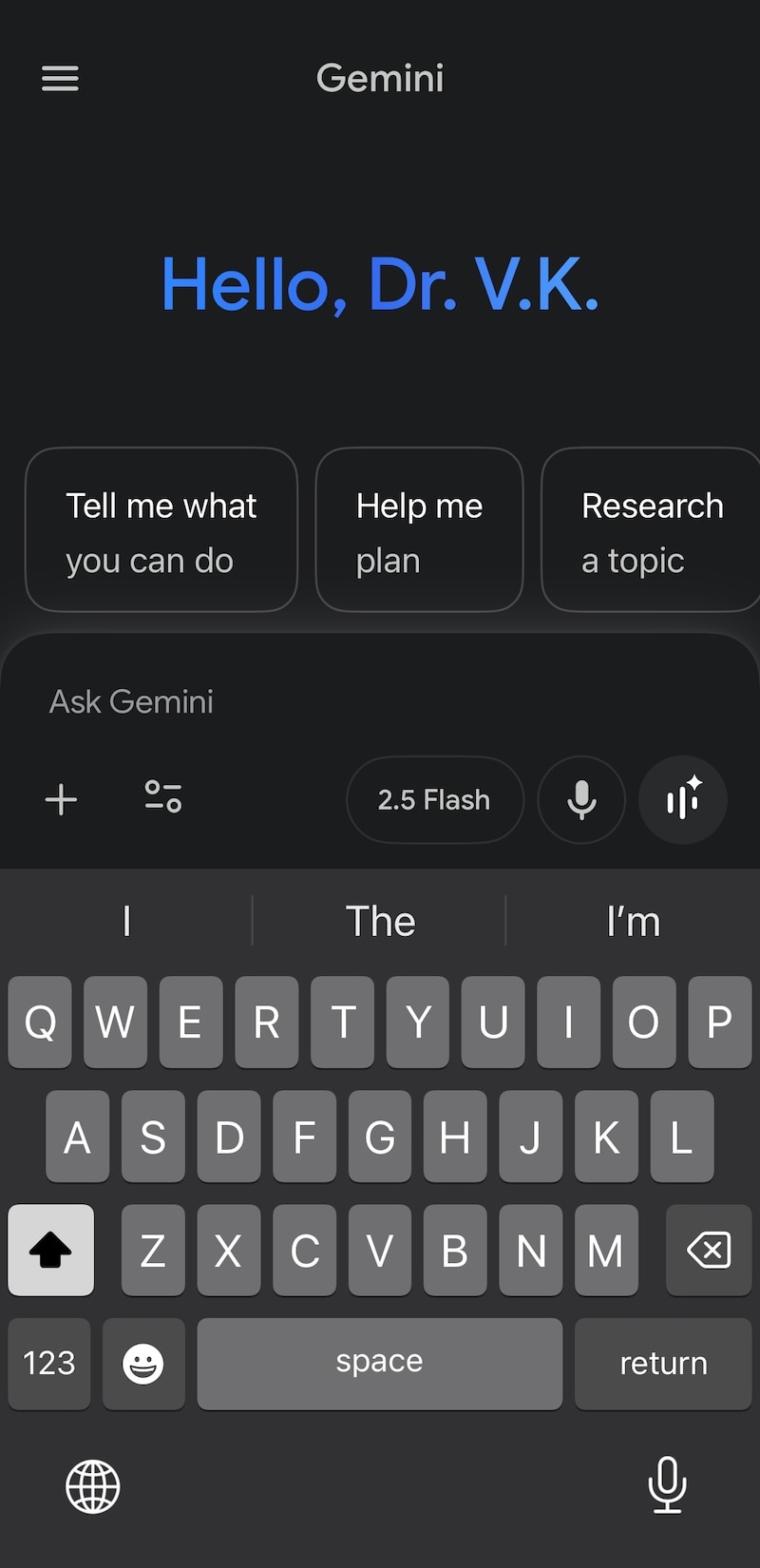Switch keyboard language with globe icon
The image size is (760, 1568).
(92, 1486)
